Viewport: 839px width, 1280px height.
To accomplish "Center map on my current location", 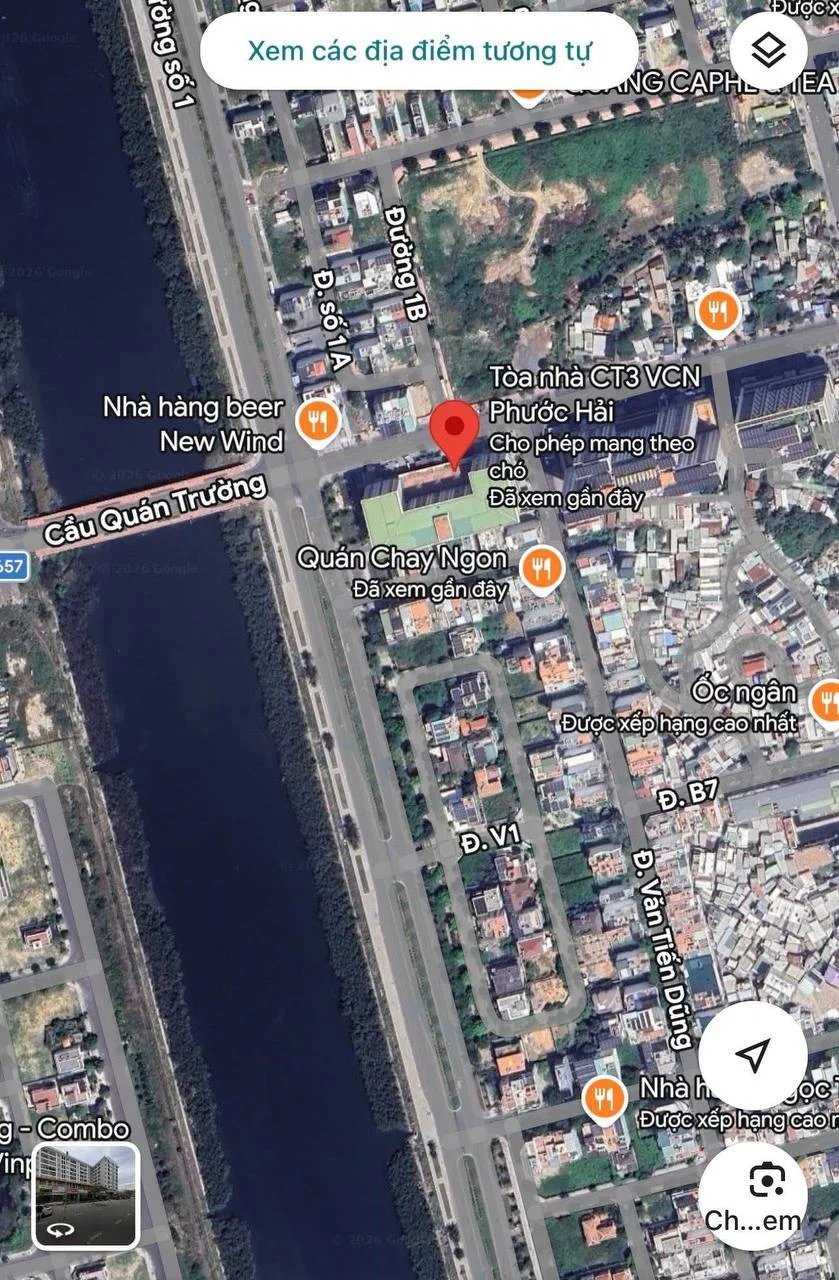I will coord(752,1054).
